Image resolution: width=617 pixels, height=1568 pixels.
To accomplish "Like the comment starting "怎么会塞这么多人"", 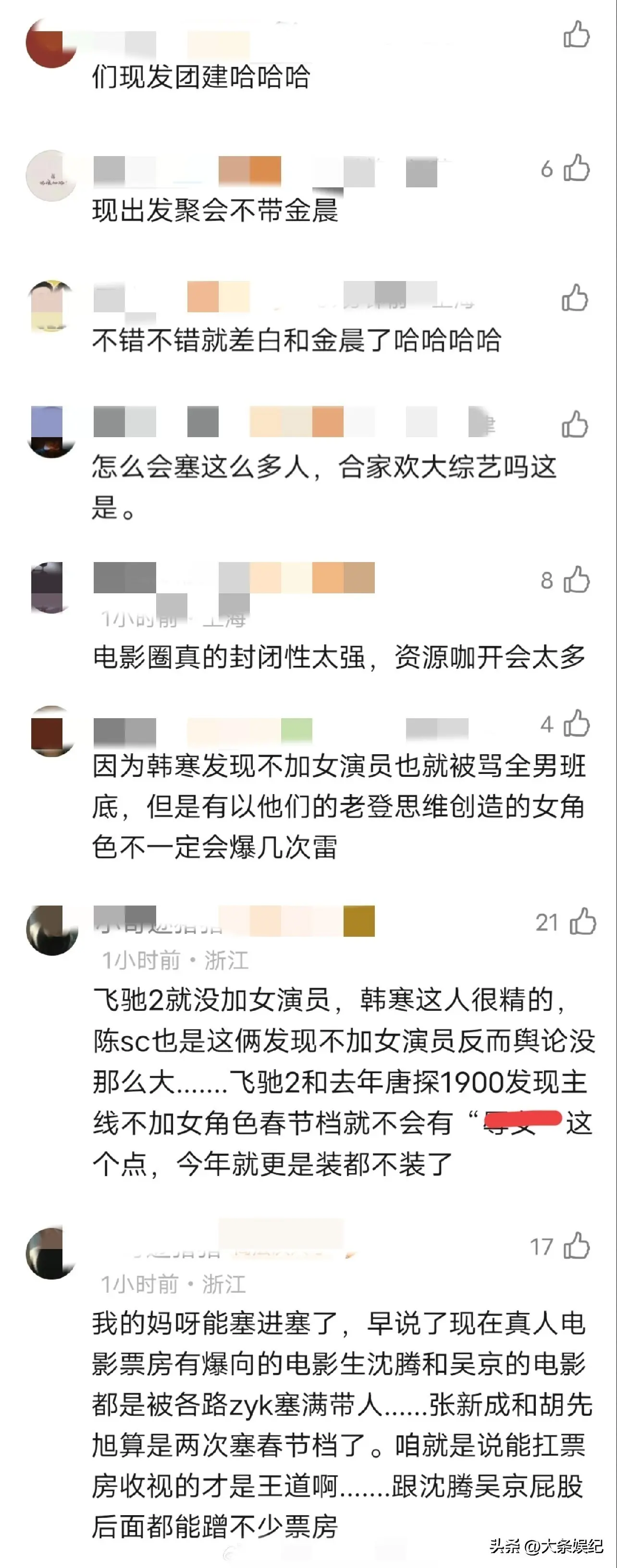I will pos(575,424).
